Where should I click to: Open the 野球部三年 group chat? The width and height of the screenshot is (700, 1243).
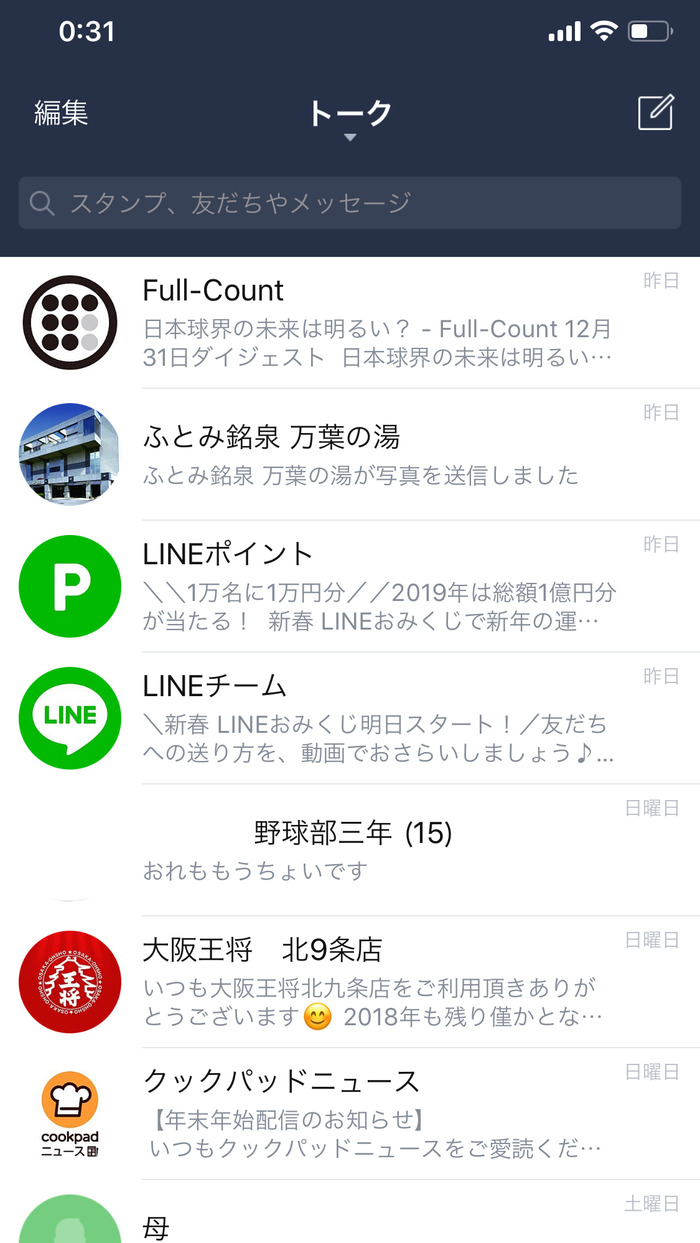pyautogui.click(x=350, y=850)
